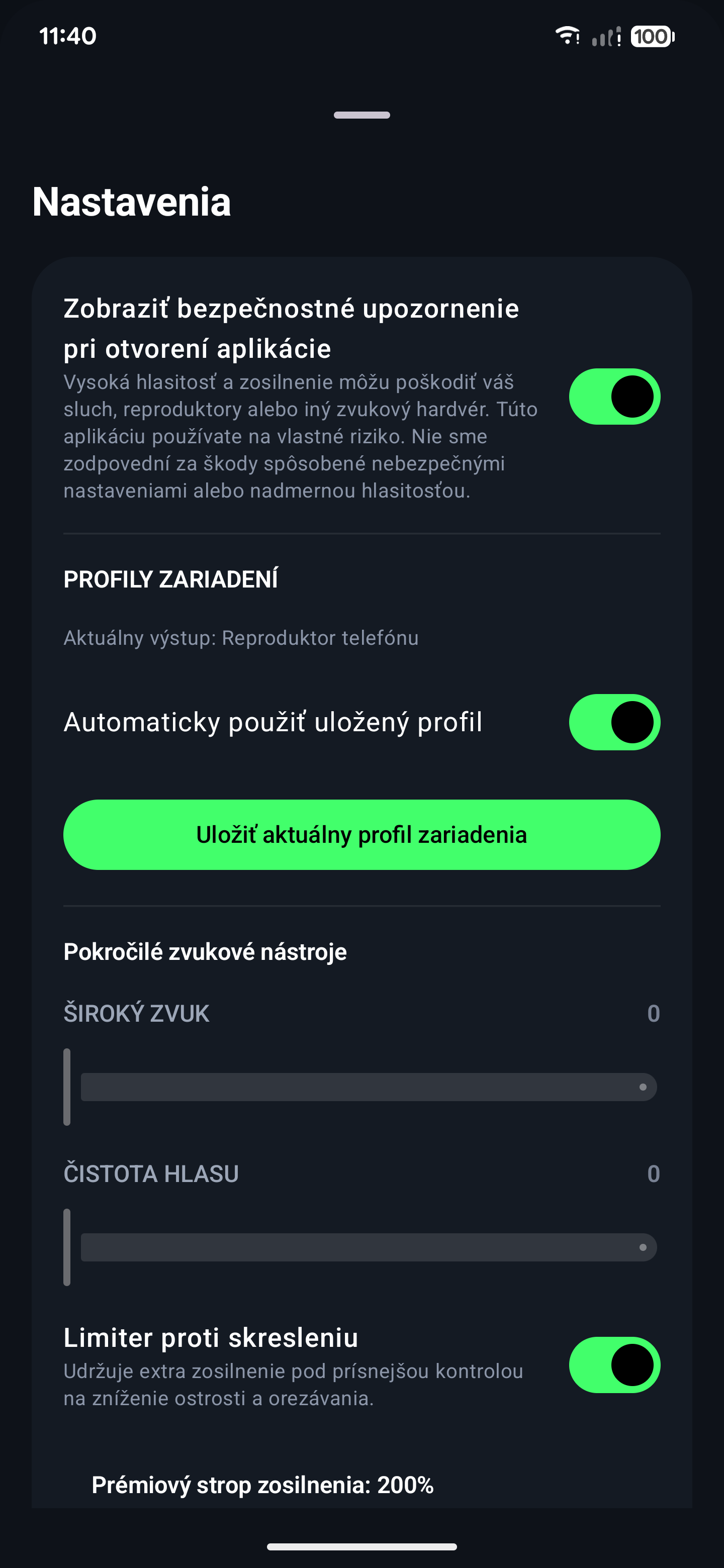Select the Široký zvuk value readout showing 0

(654, 1013)
